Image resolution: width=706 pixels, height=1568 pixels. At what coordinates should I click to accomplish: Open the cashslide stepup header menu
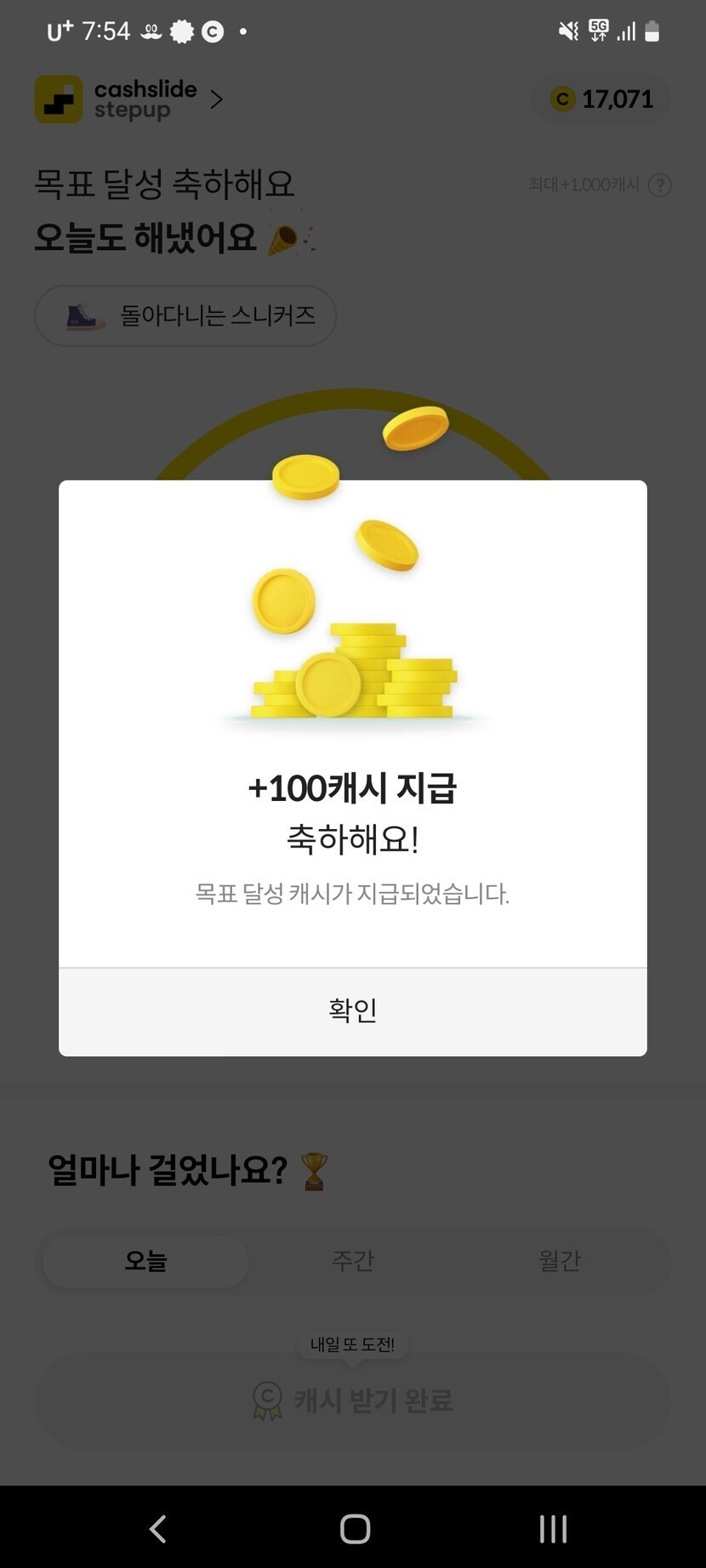click(x=129, y=100)
